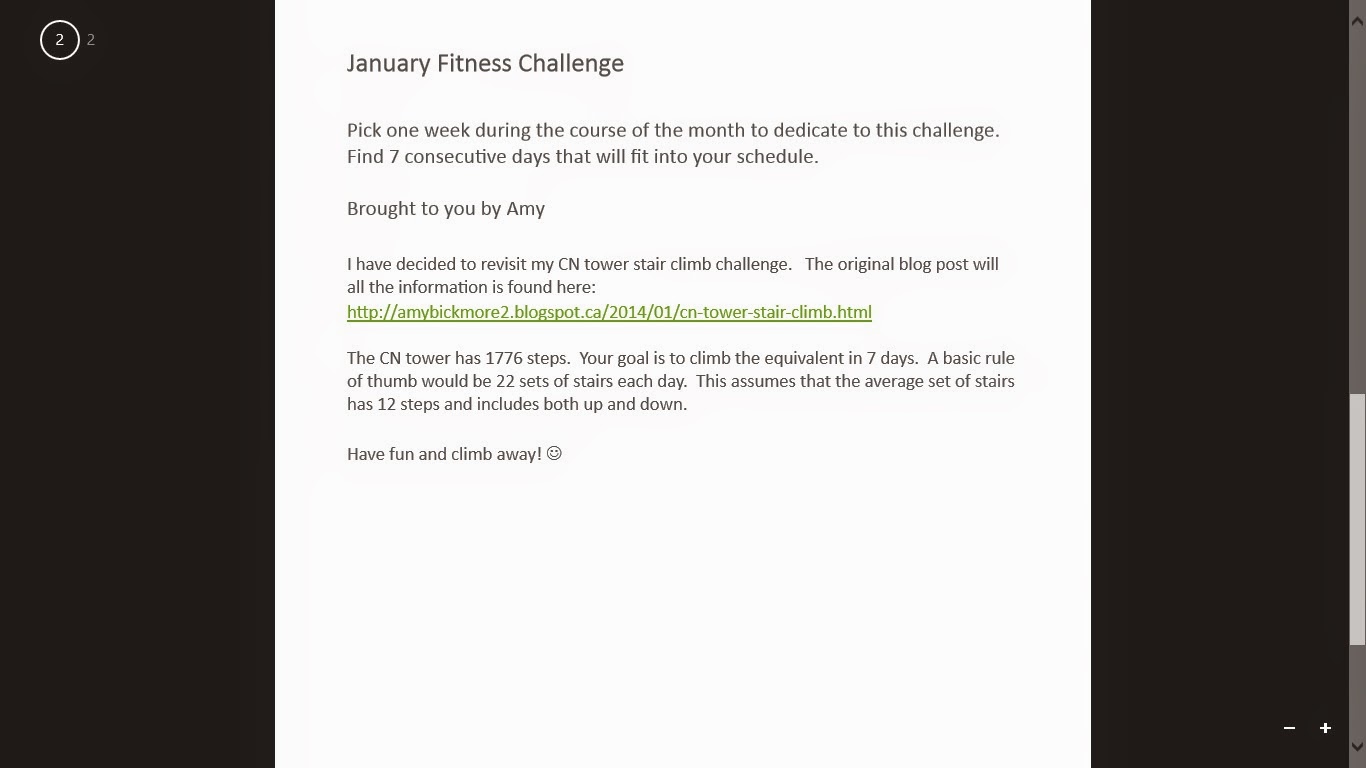Select the circled page 2 indicator
The height and width of the screenshot is (768, 1366).
click(x=59, y=40)
